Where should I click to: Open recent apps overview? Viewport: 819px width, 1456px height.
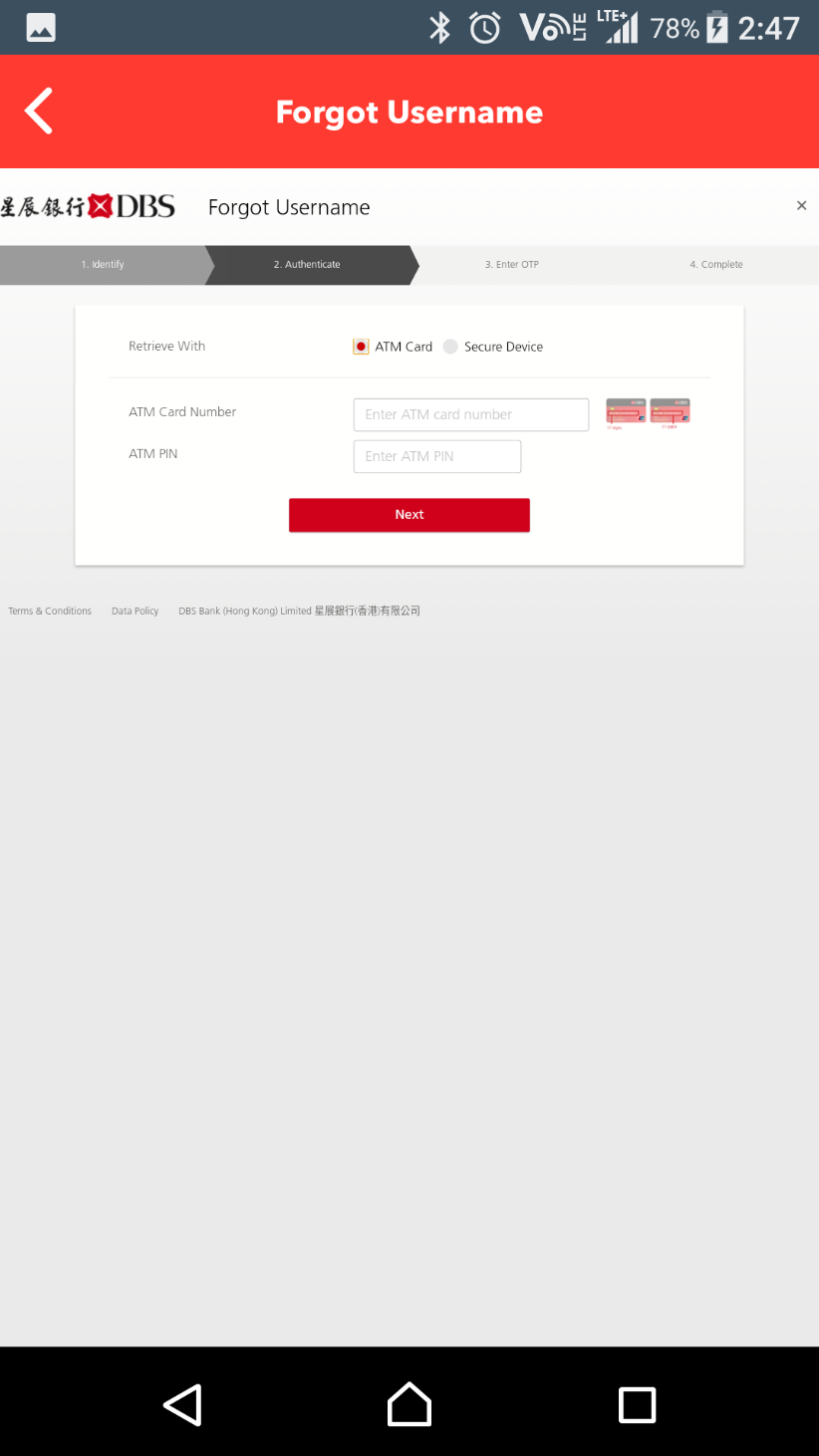click(637, 1404)
